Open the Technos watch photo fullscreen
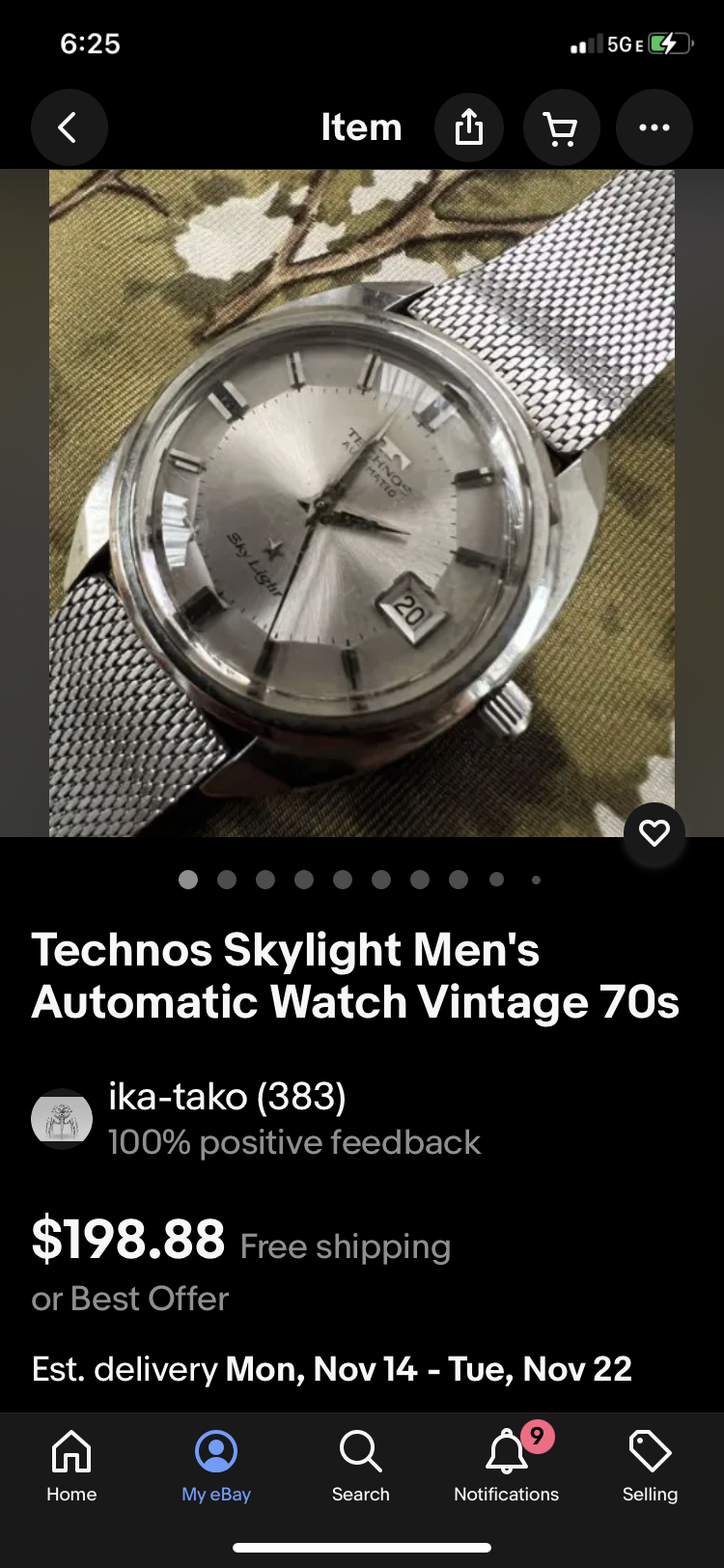 point(362,502)
